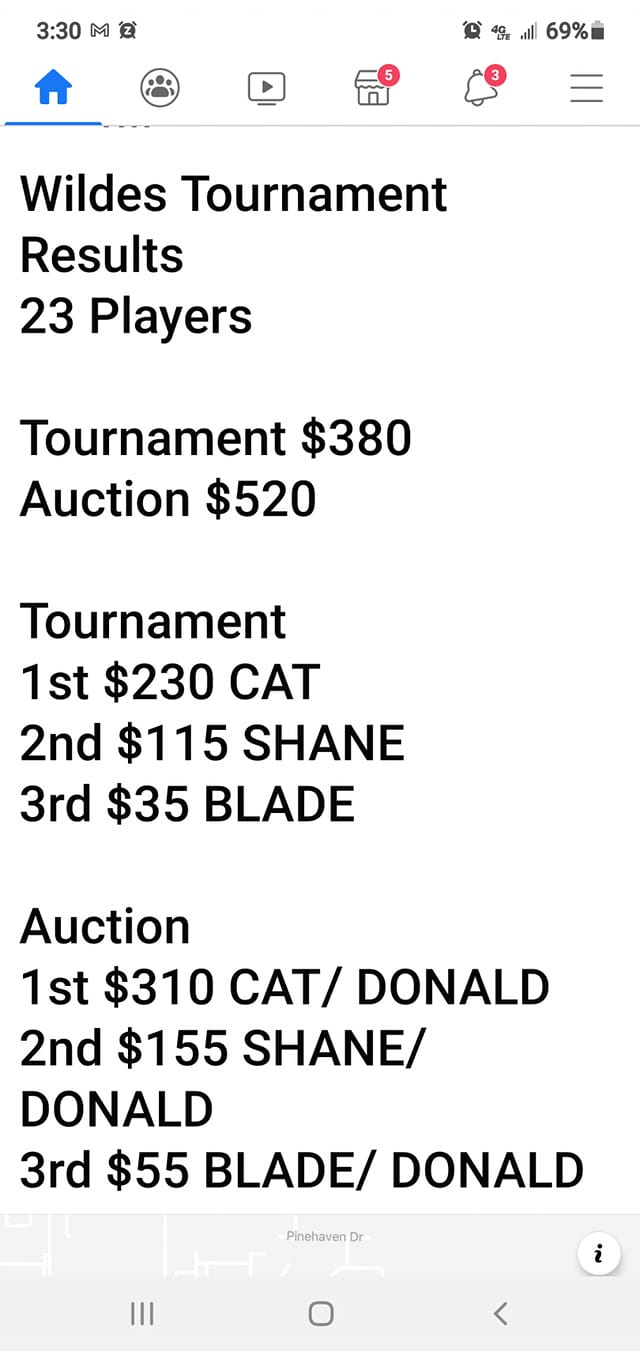Go back using the system back button
This screenshot has height=1351, width=640.
coord(501,1313)
